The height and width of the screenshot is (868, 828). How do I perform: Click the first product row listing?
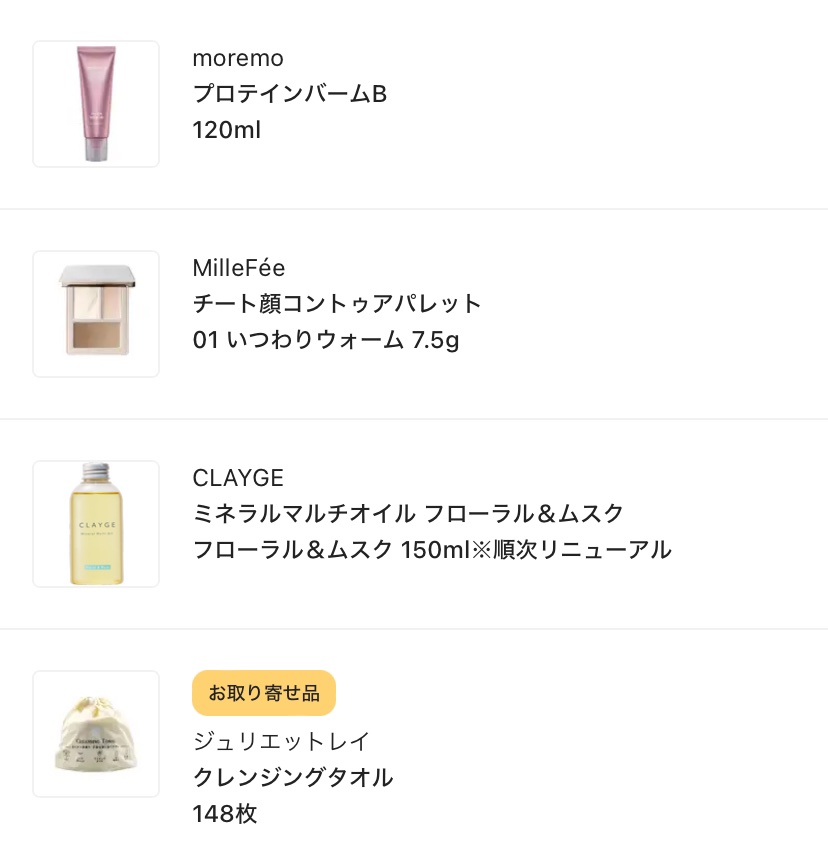pyautogui.click(x=414, y=104)
